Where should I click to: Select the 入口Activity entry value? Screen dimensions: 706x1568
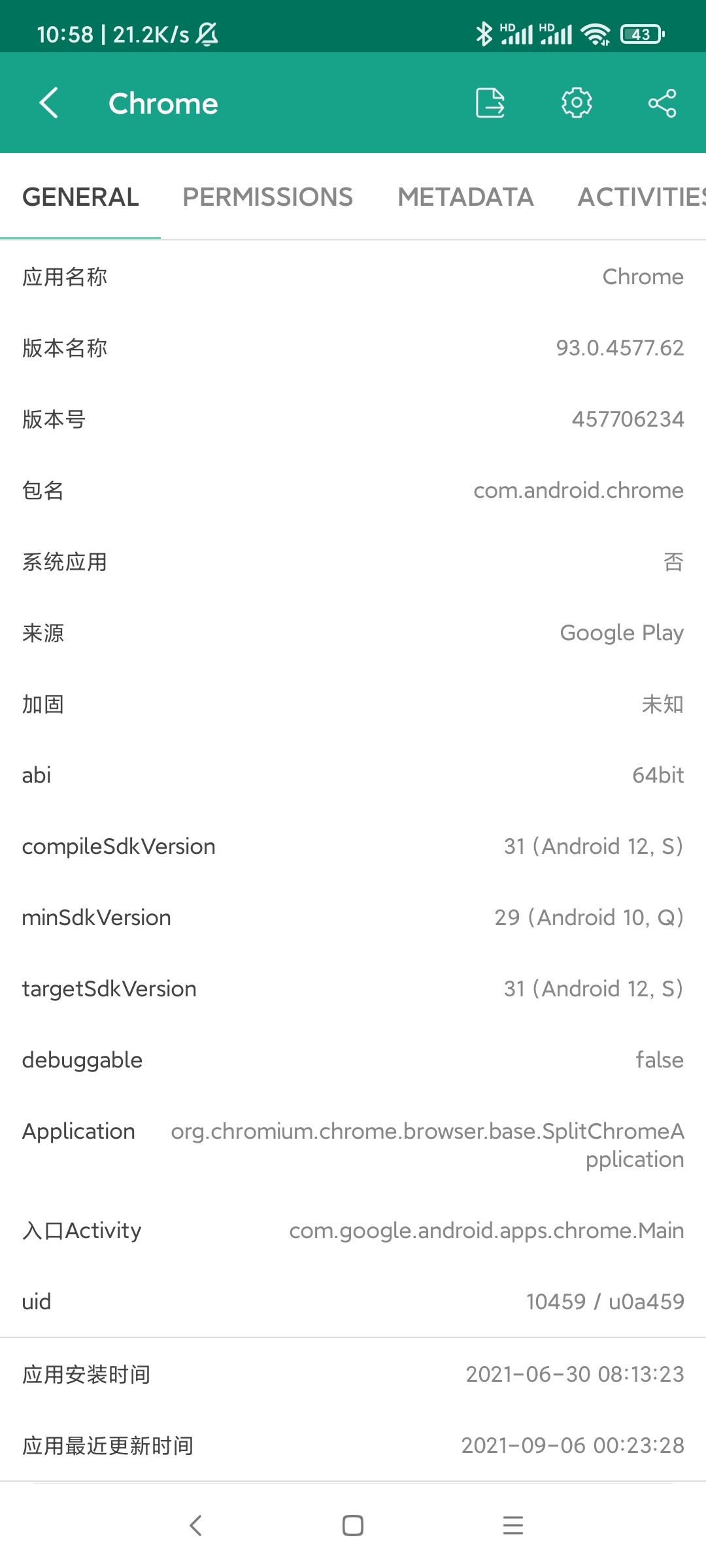486,1230
